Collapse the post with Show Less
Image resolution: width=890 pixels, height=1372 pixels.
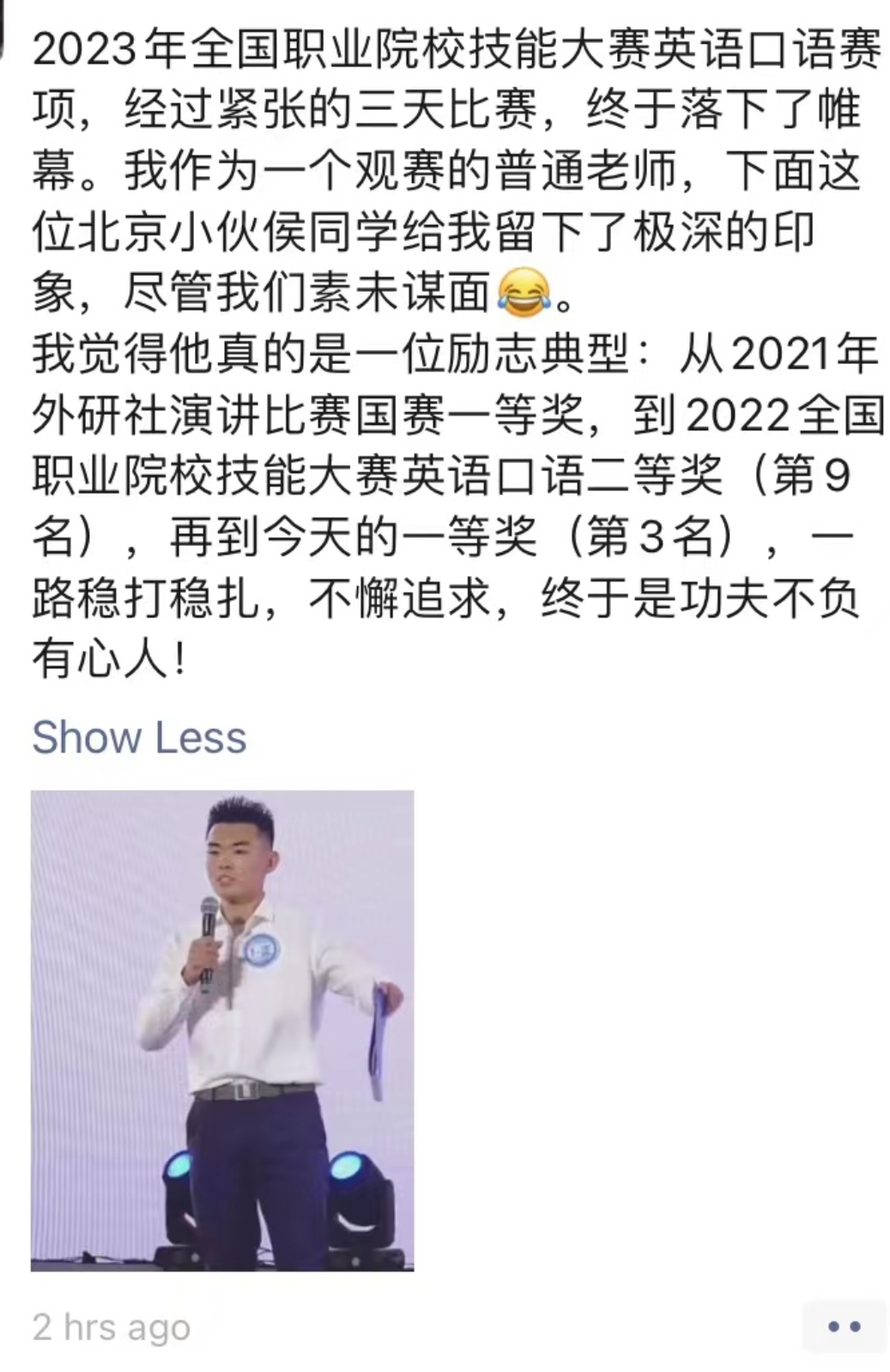(x=139, y=738)
